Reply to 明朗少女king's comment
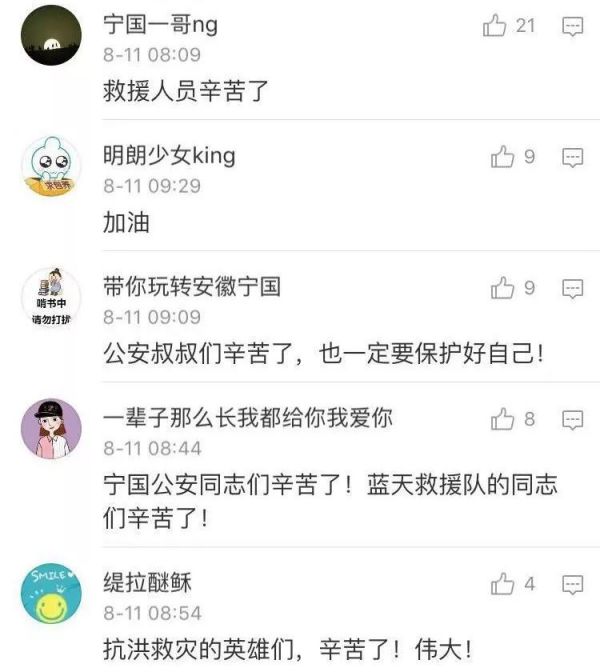This screenshot has width=600, height=672. click(573, 157)
